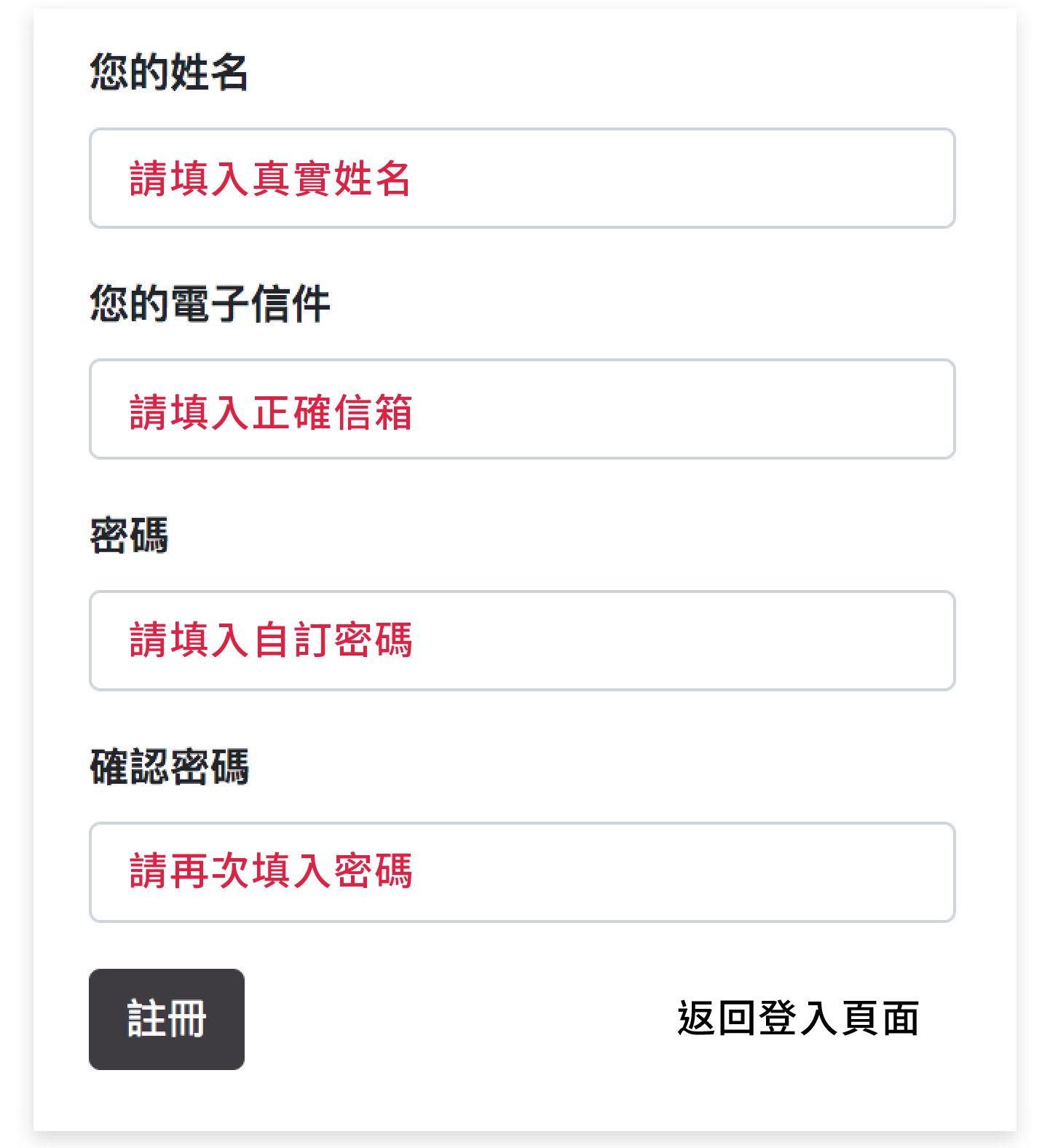1058x1148 pixels.
Task: Focus the email address entry field
Action: pyautogui.click(x=523, y=409)
